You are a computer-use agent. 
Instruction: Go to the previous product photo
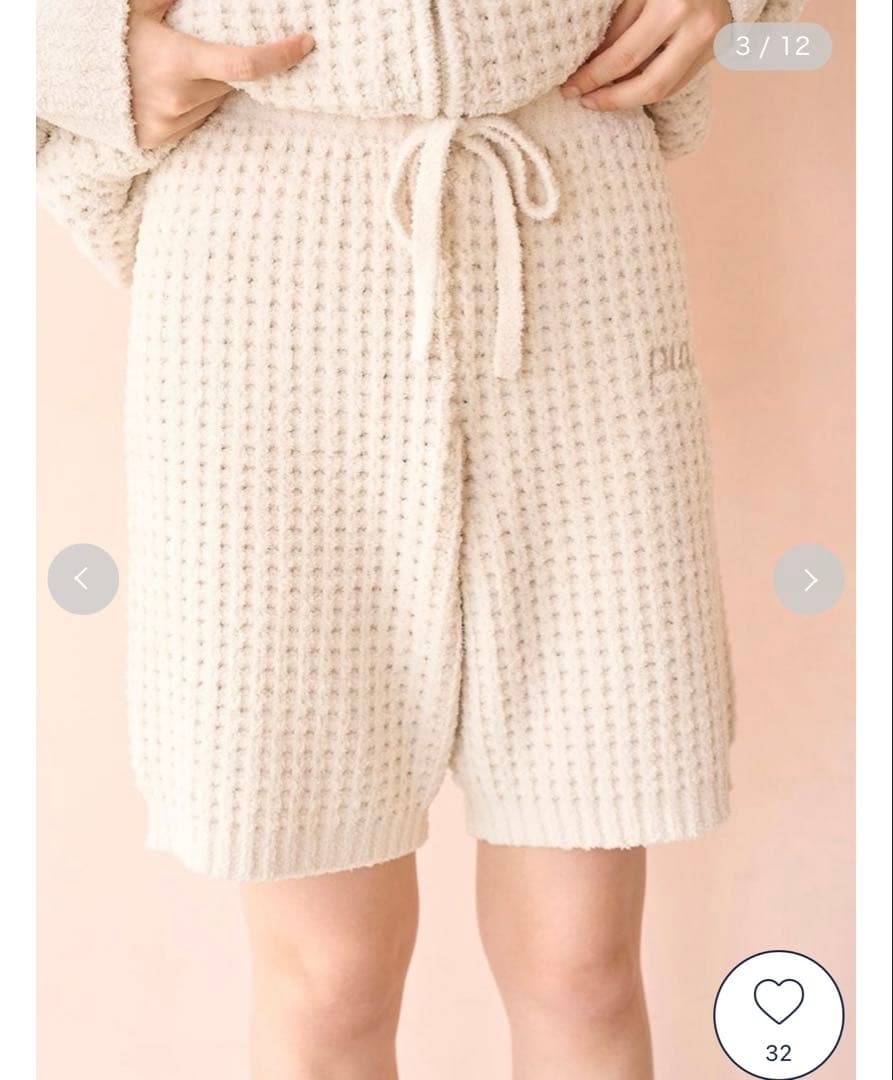coord(83,579)
